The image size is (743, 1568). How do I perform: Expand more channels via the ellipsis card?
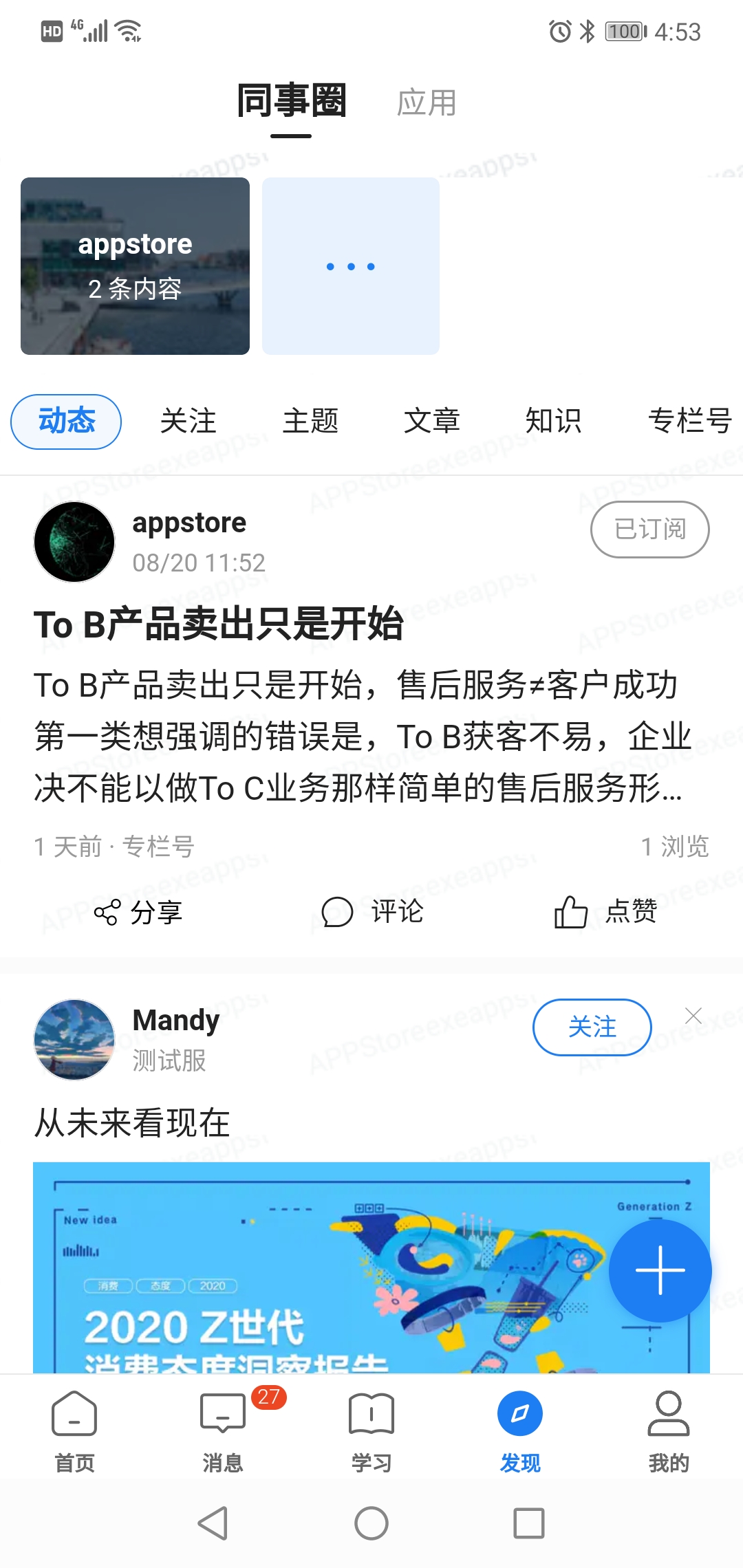click(351, 267)
